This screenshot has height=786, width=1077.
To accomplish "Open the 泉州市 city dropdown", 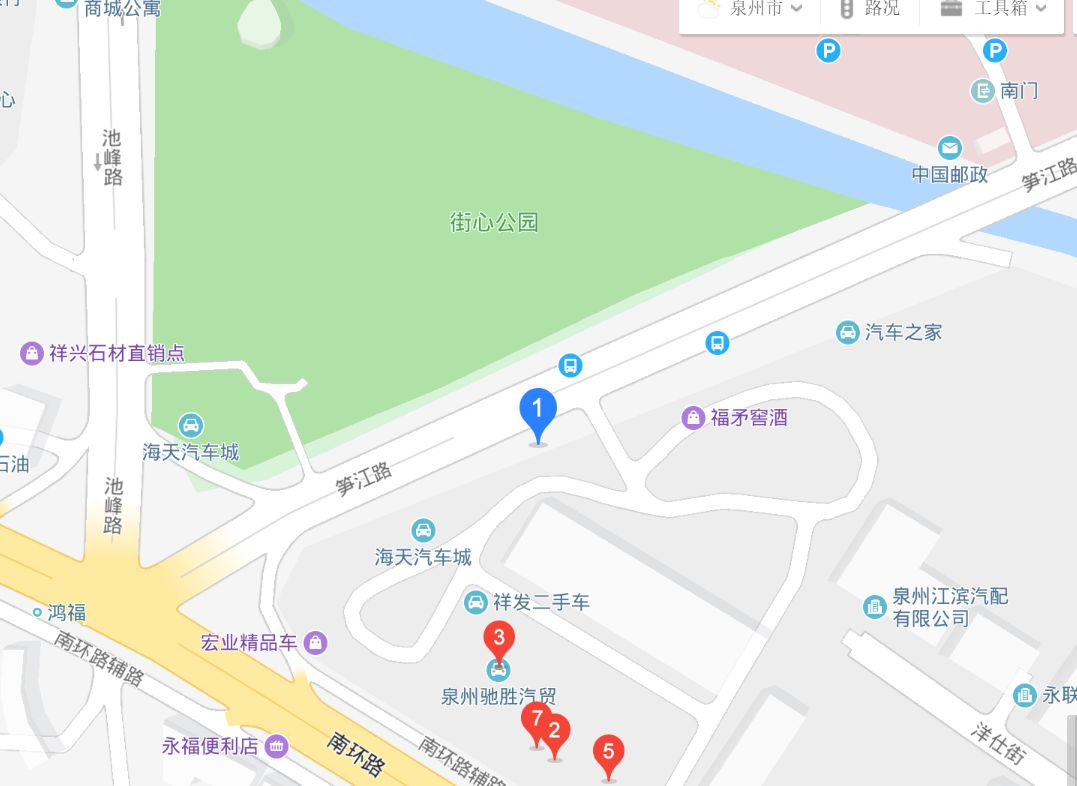I will coord(753,9).
